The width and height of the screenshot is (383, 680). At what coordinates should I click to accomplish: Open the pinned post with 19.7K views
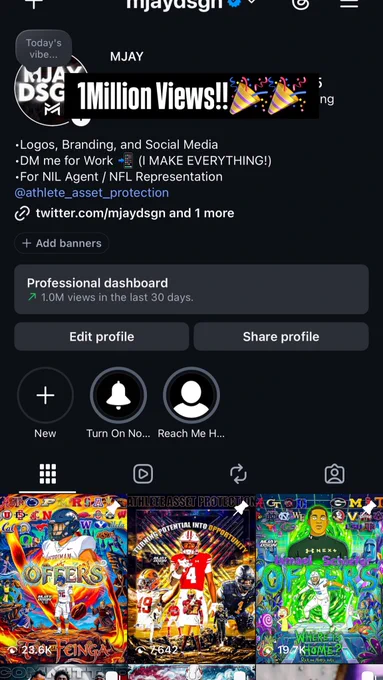point(319,579)
